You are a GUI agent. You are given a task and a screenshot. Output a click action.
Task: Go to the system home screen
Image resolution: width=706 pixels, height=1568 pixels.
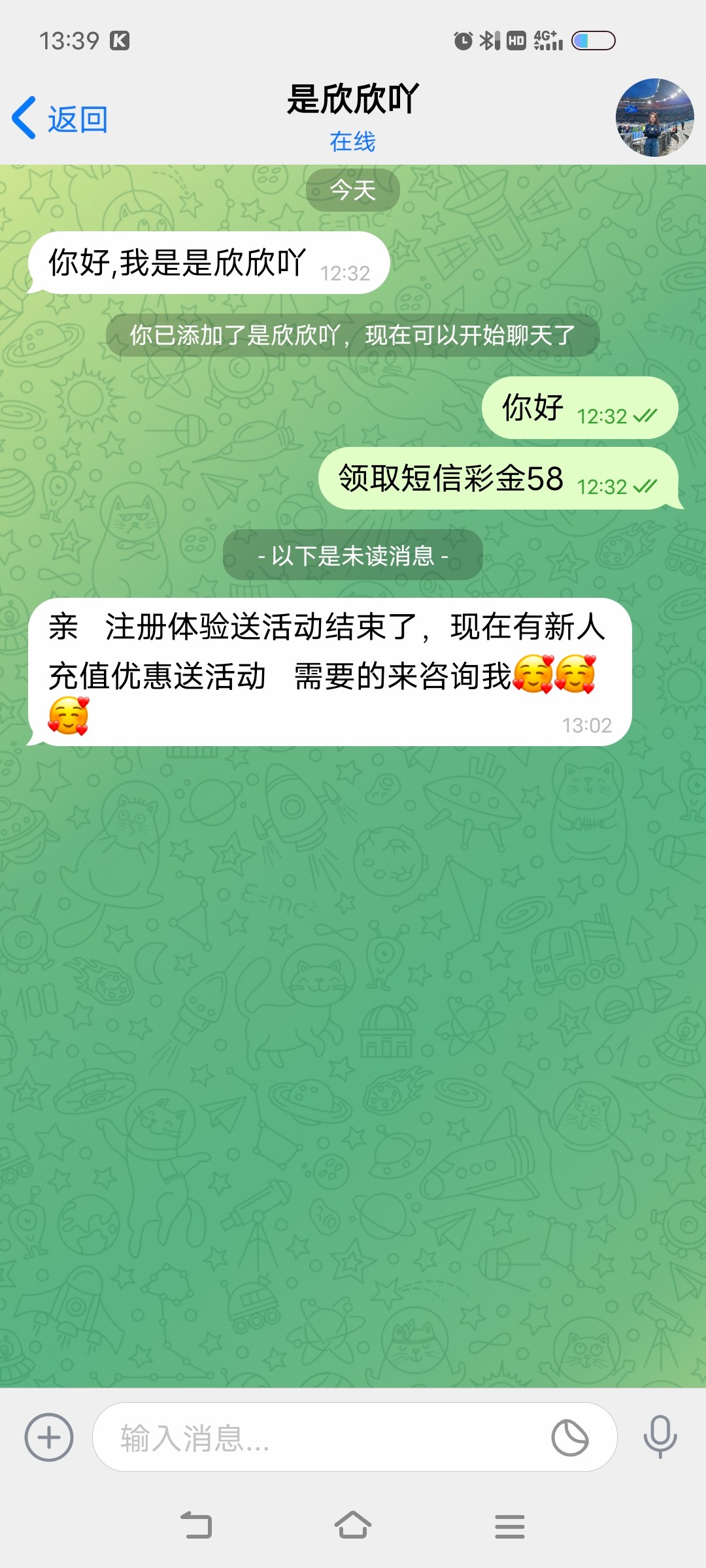353,1526
